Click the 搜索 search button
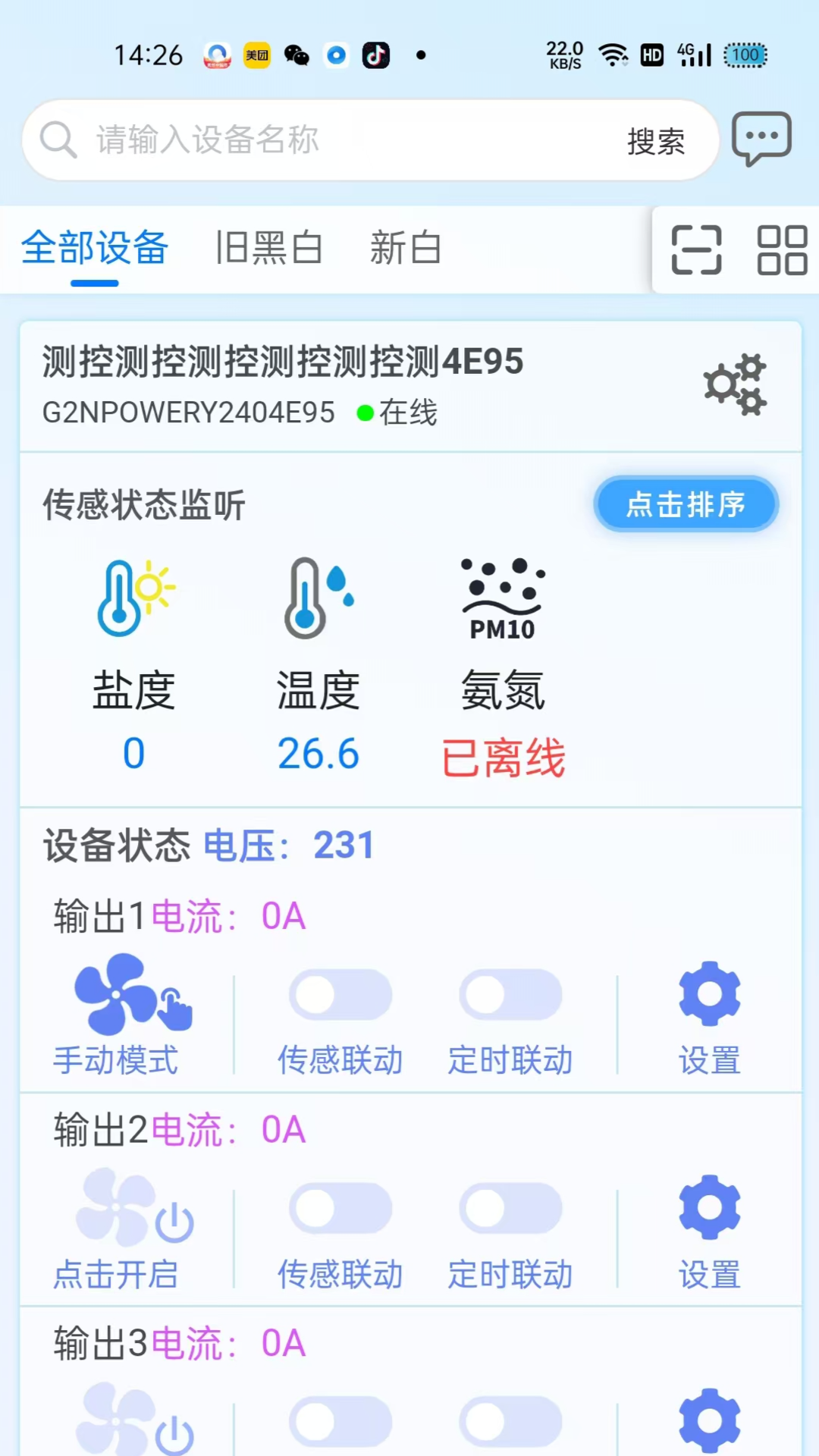Viewport: 819px width, 1456px height. click(x=654, y=140)
